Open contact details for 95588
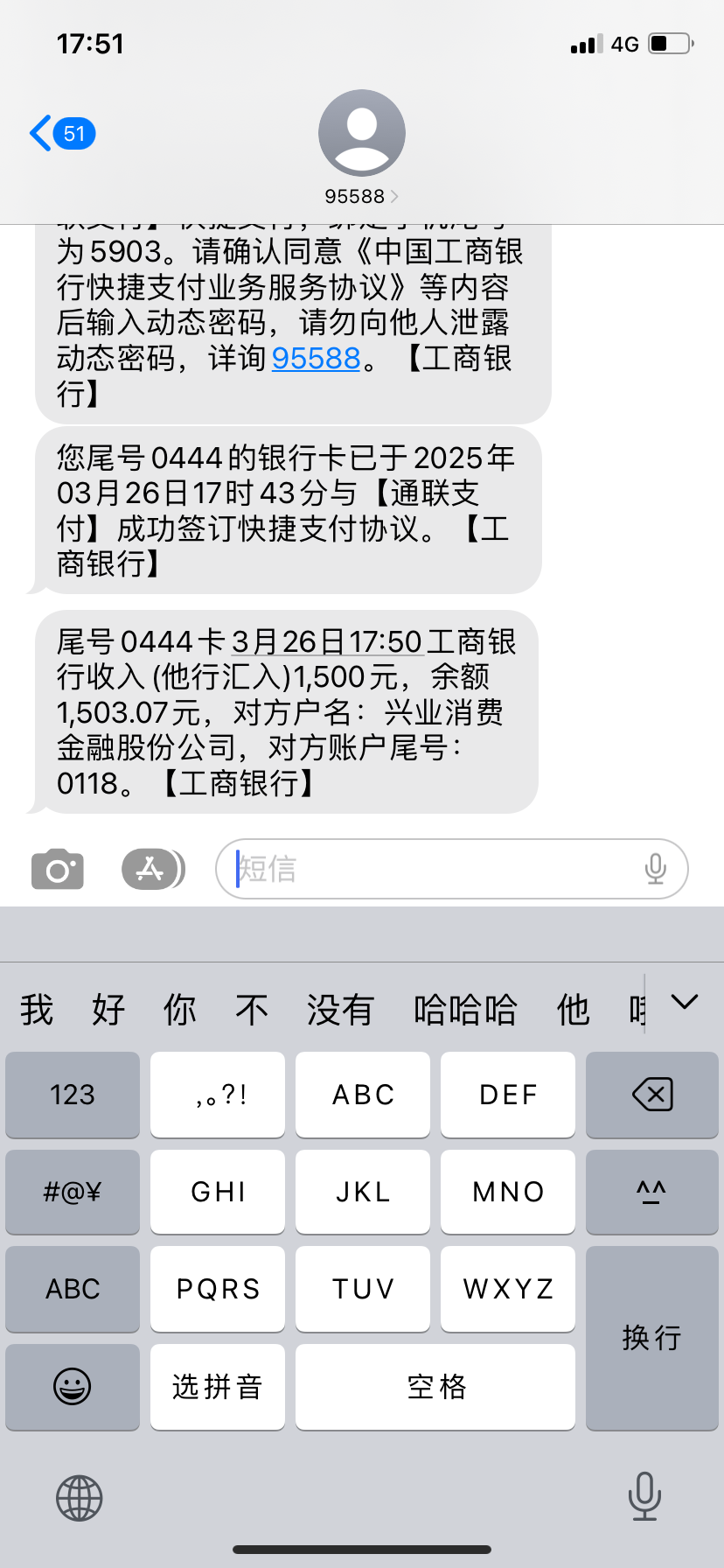The image size is (724, 1568). 361,148
